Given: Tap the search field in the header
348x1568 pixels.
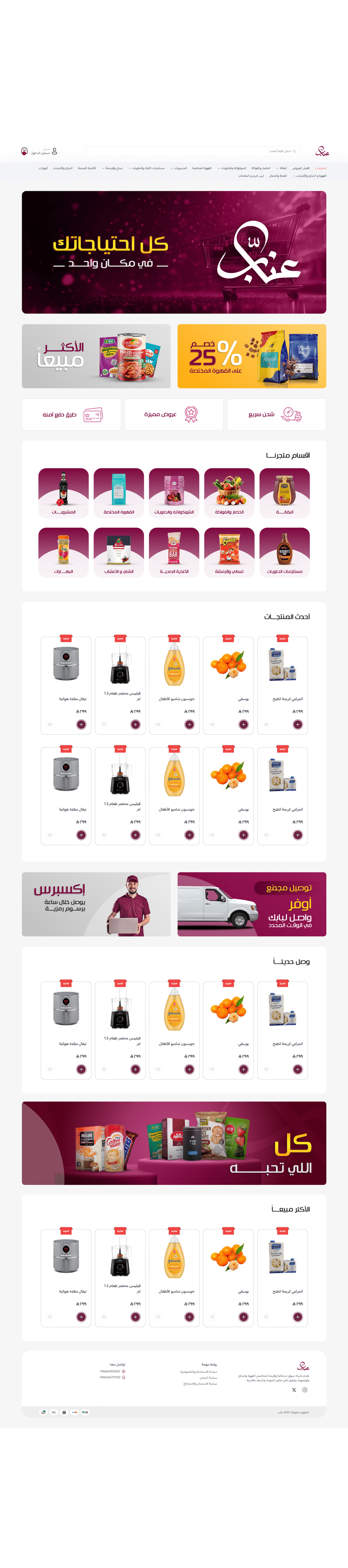Looking at the screenshot, I should click(192, 151).
